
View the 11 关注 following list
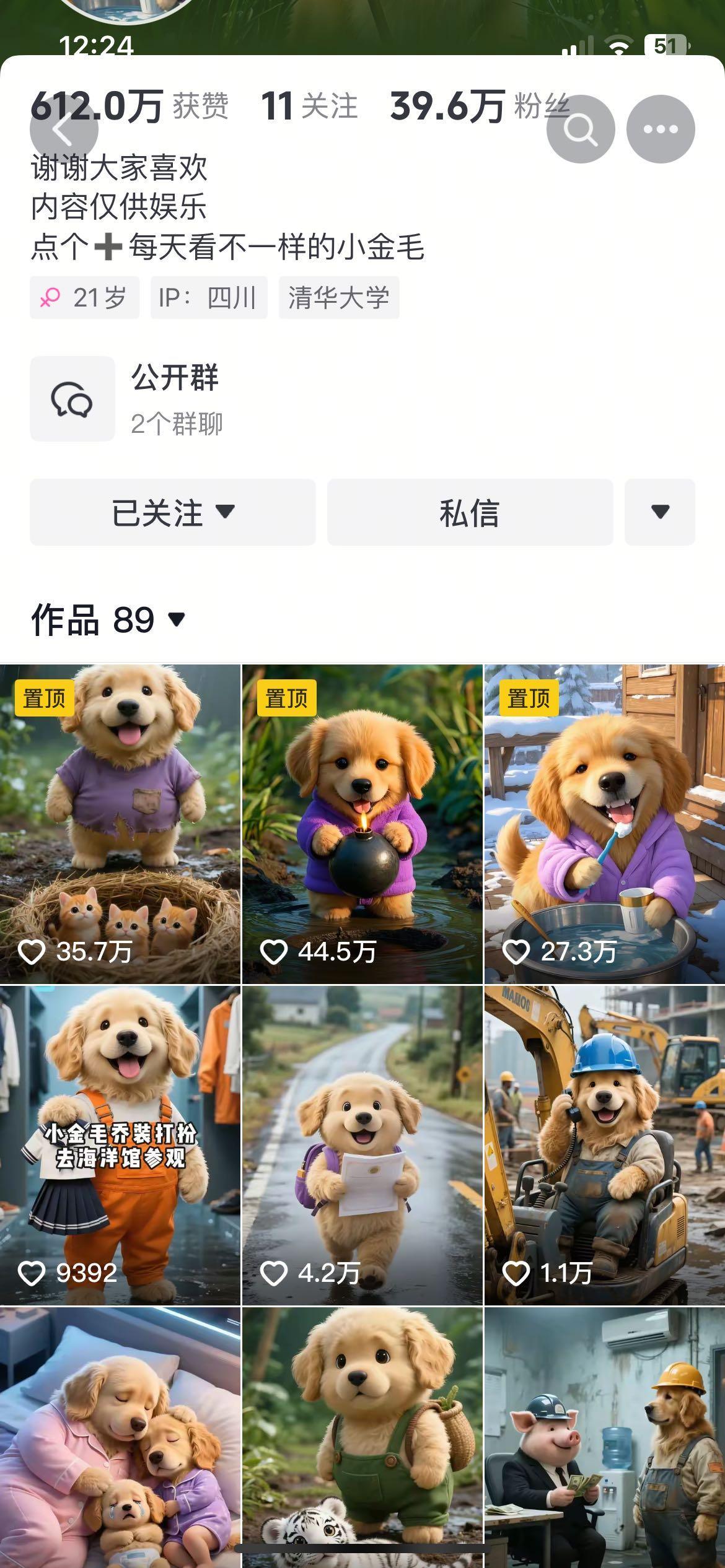[x=309, y=106]
